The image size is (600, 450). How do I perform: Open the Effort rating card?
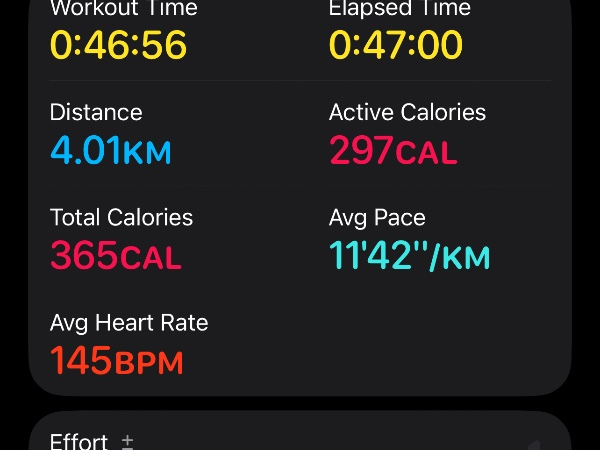point(300,435)
